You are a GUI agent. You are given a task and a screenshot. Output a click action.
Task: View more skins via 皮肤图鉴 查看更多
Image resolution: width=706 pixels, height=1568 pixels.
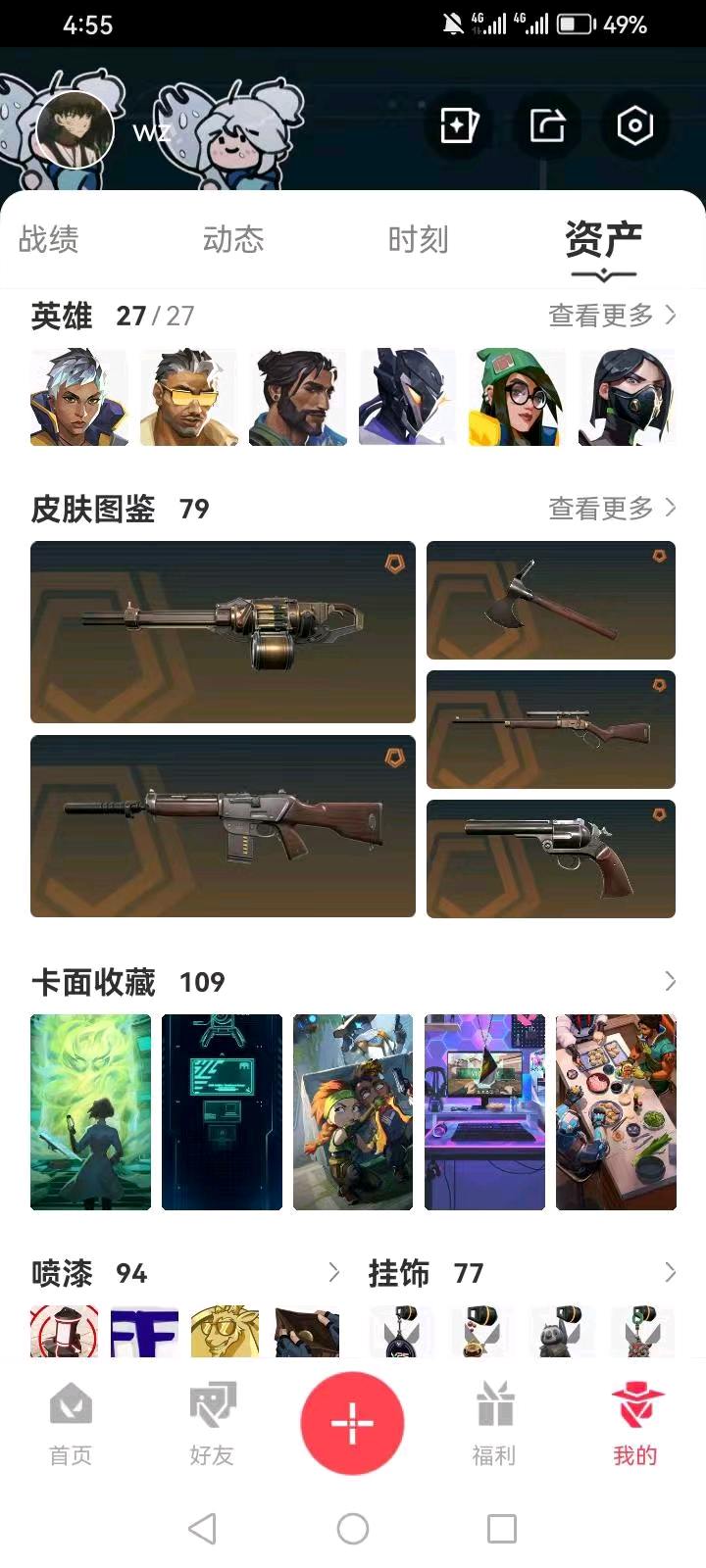(612, 508)
